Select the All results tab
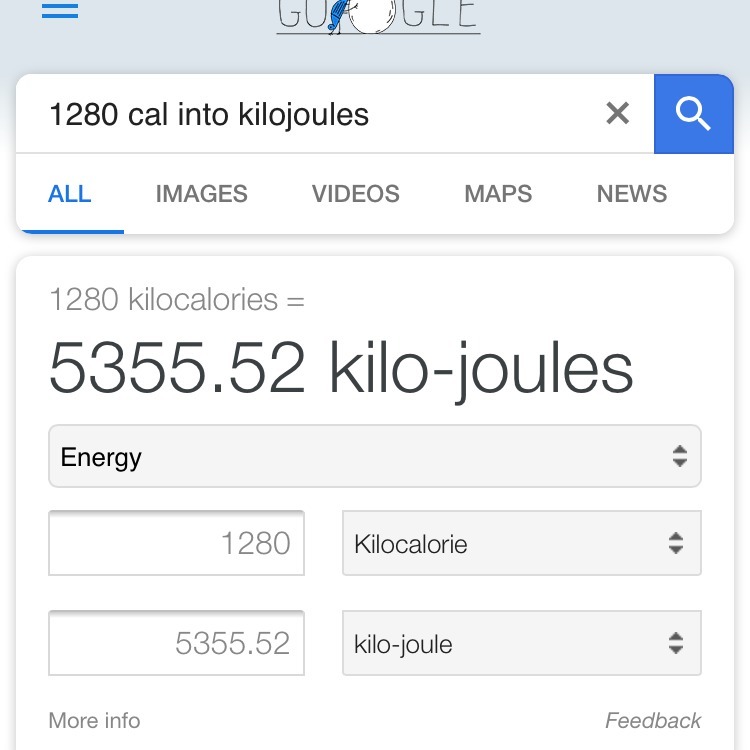This screenshot has width=750, height=750. 70,194
